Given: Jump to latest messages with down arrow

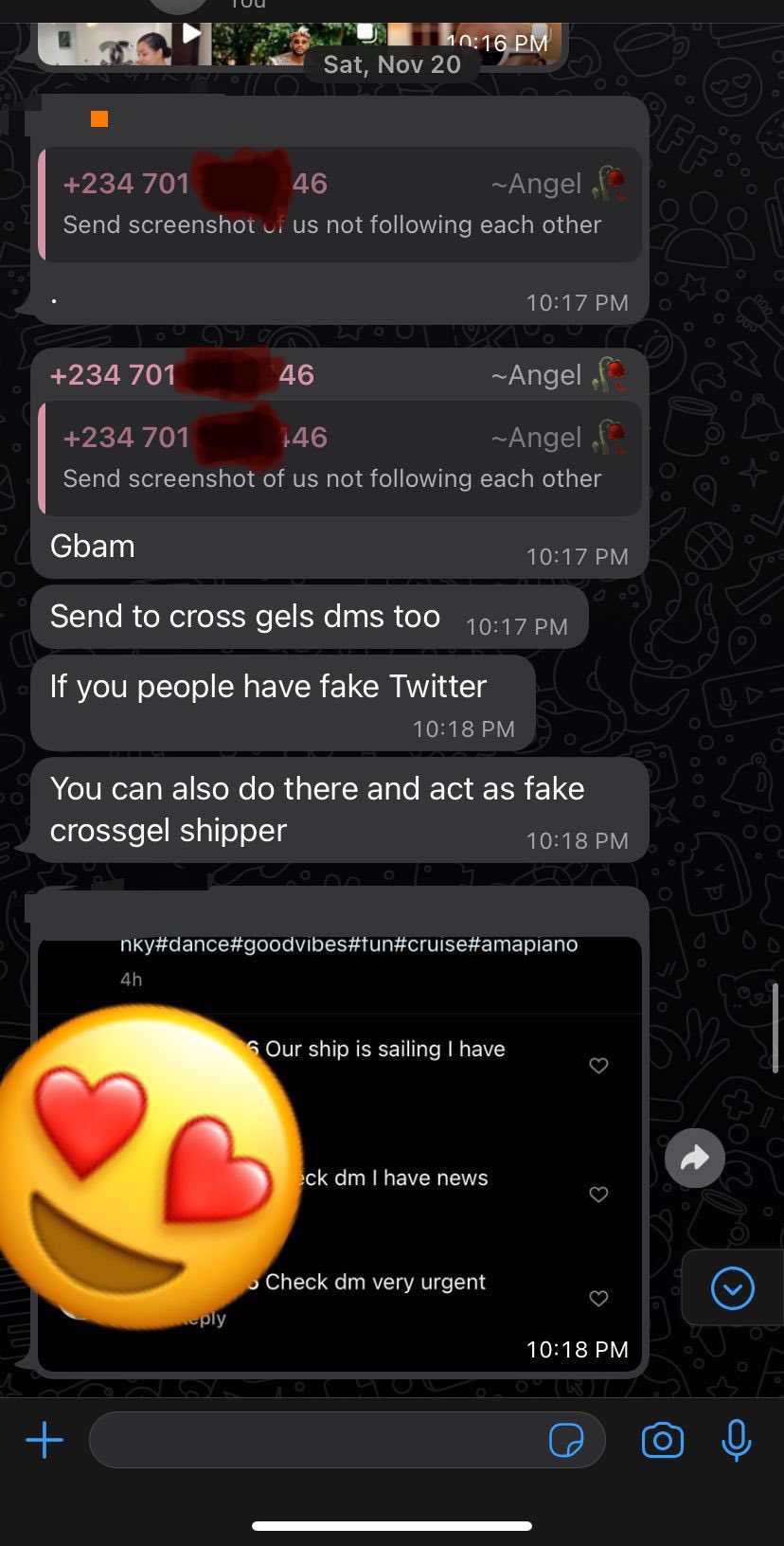Looking at the screenshot, I should [x=733, y=1288].
